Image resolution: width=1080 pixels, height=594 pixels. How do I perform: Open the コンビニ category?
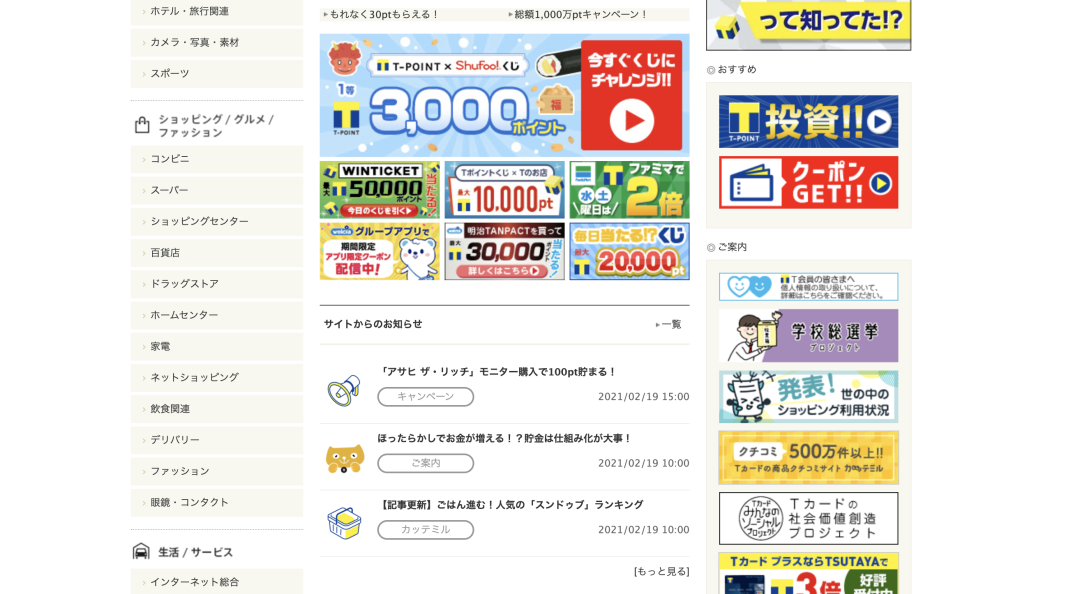[x=170, y=159]
